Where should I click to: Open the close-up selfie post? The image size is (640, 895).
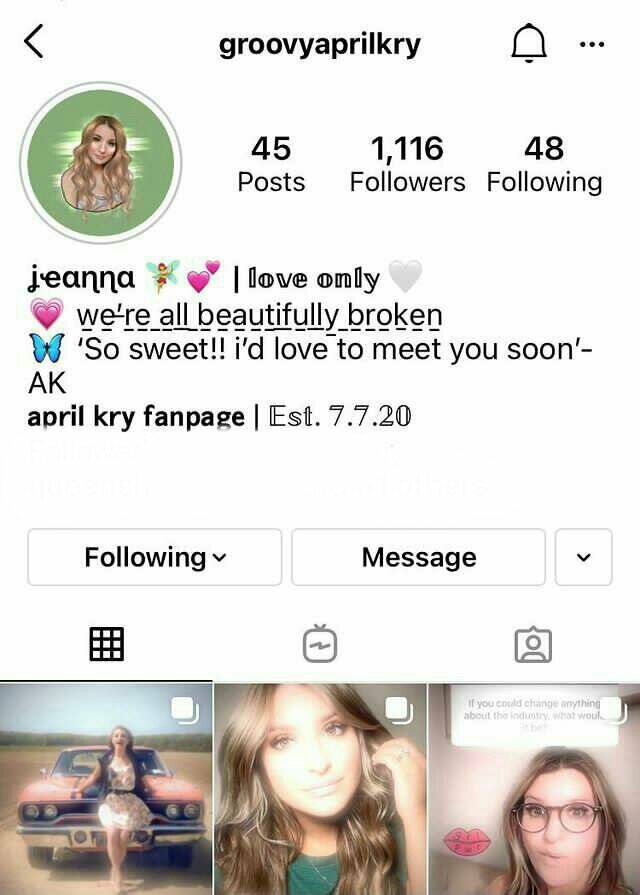[320, 789]
